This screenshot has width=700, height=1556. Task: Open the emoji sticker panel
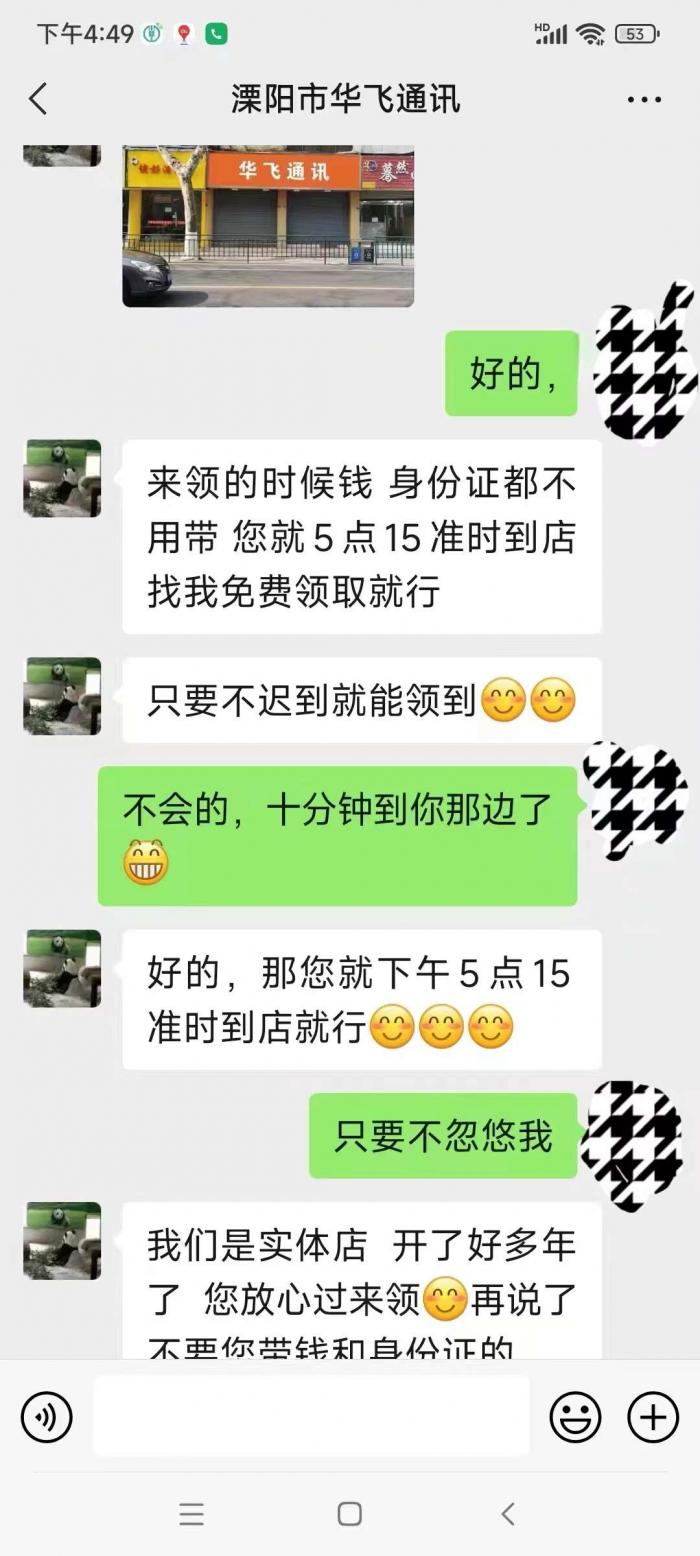[x=576, y=1416]
